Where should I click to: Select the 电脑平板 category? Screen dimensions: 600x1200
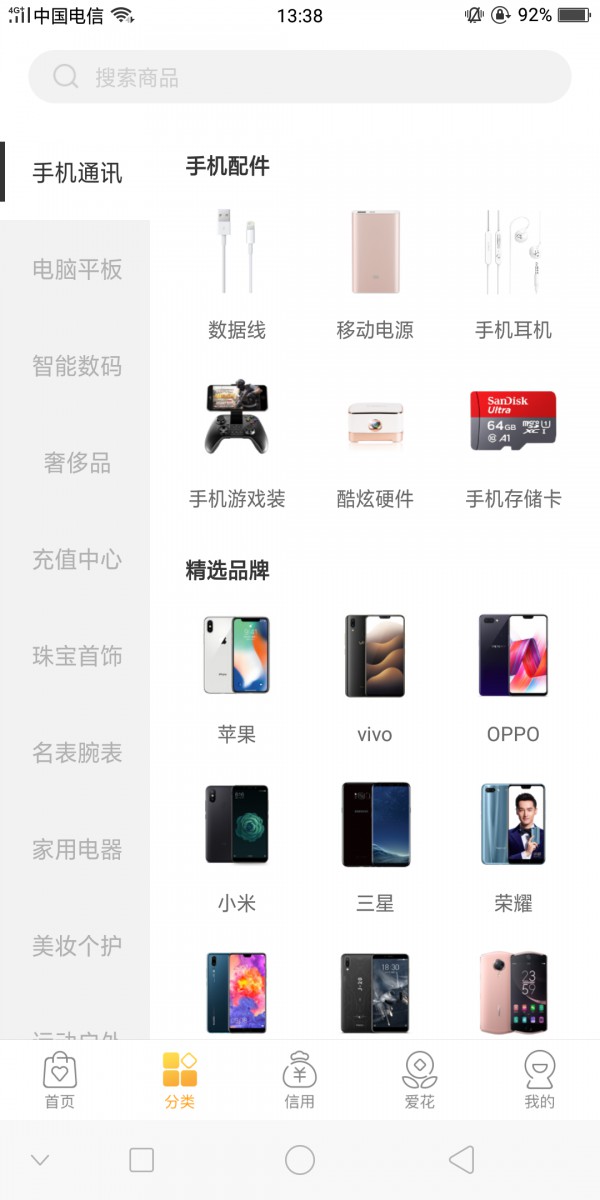click(77, 269)
